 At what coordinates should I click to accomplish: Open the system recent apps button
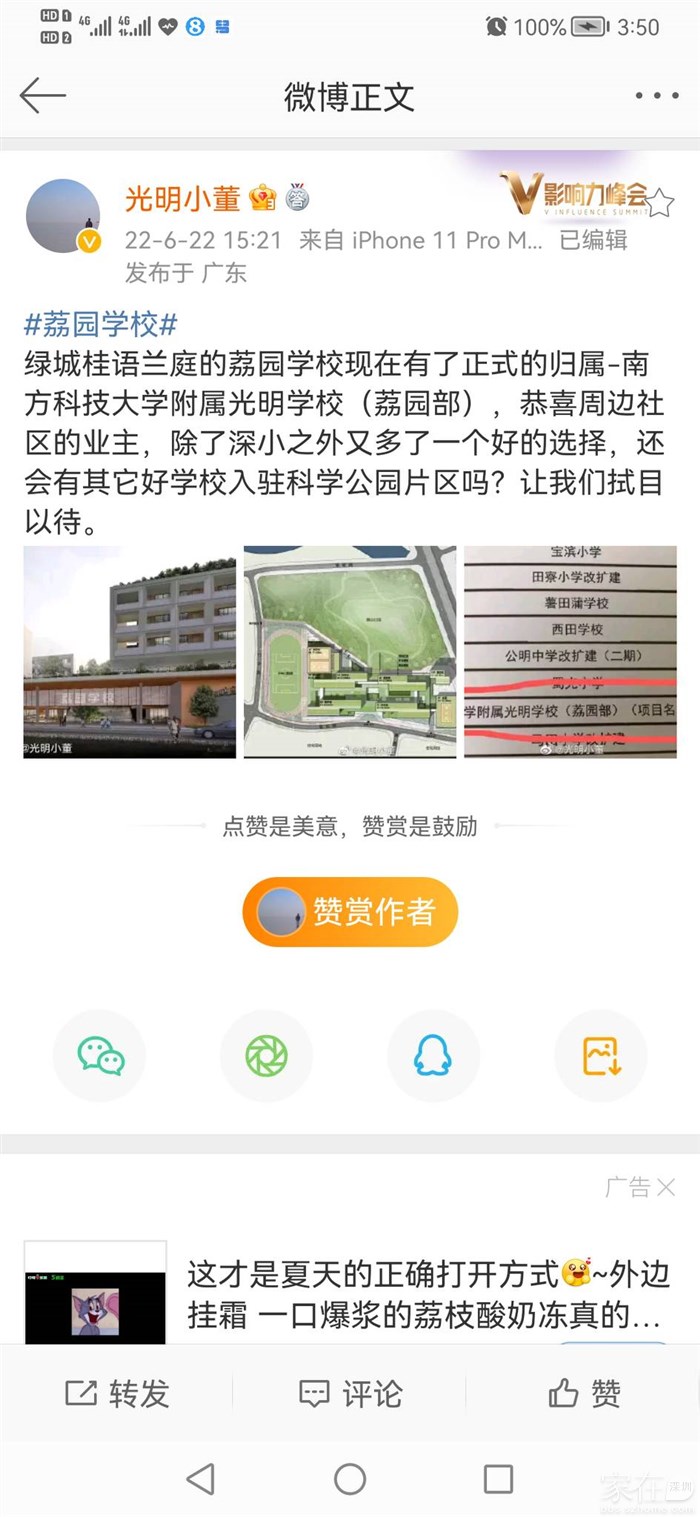pyautogui.click(x=498, y=1479)
